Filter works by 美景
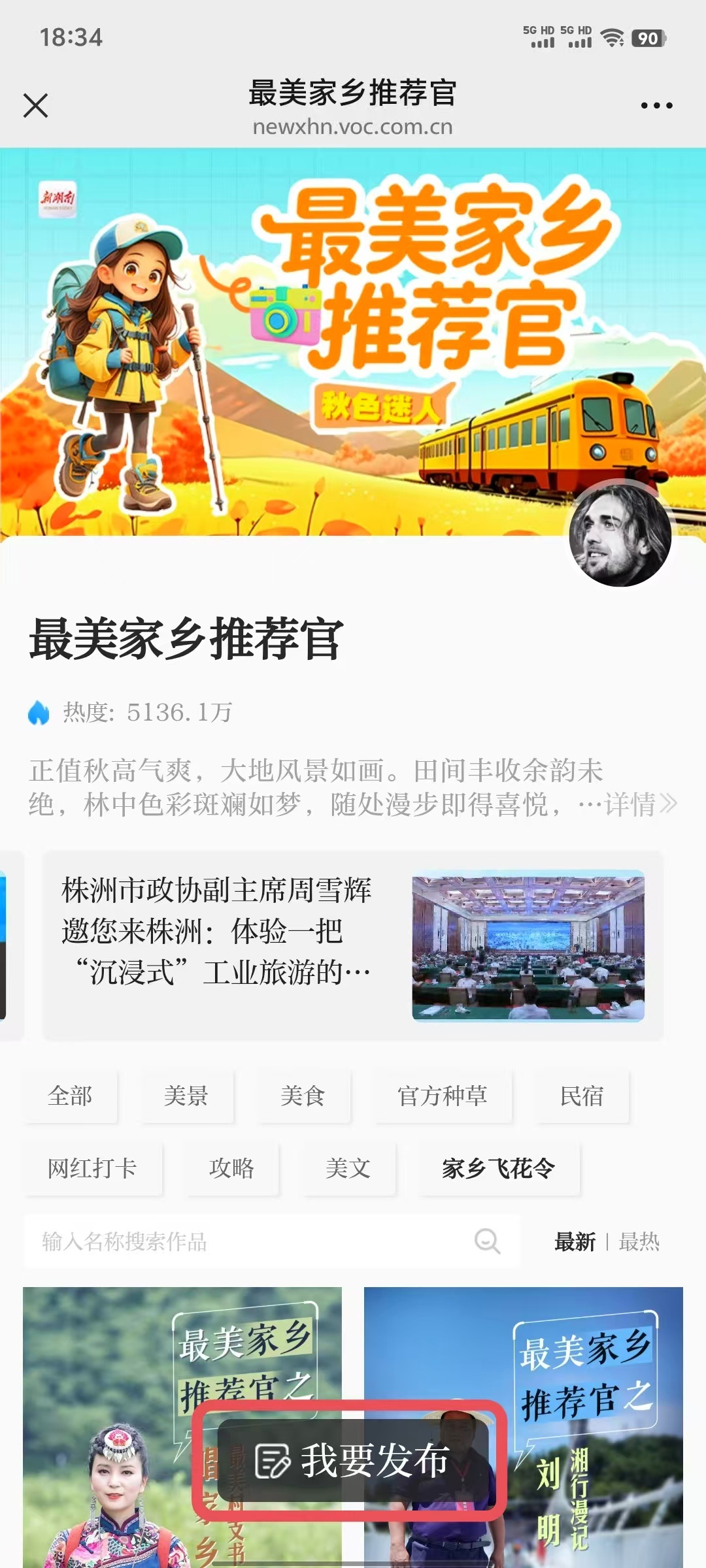The image size is (706, 1568). (x=187, y=1096)
